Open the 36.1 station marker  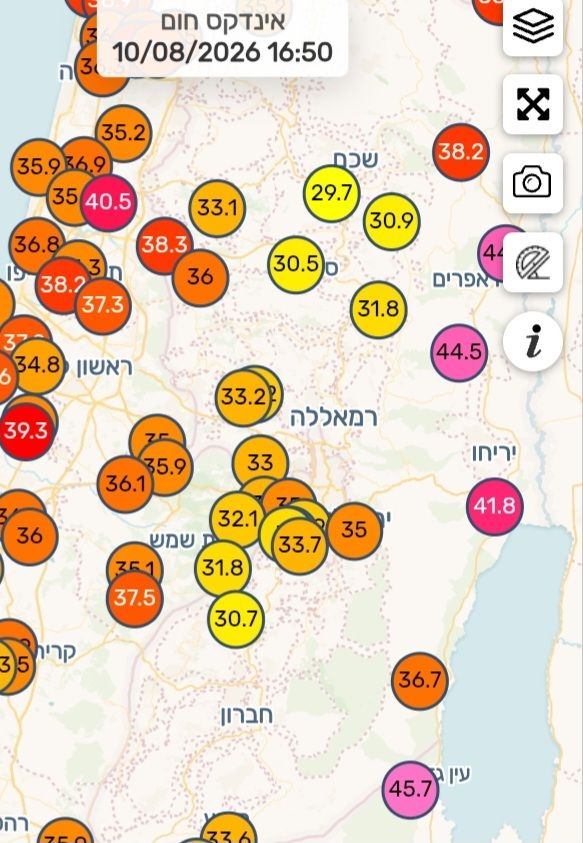pyautogui.click(x=125, y=484)
